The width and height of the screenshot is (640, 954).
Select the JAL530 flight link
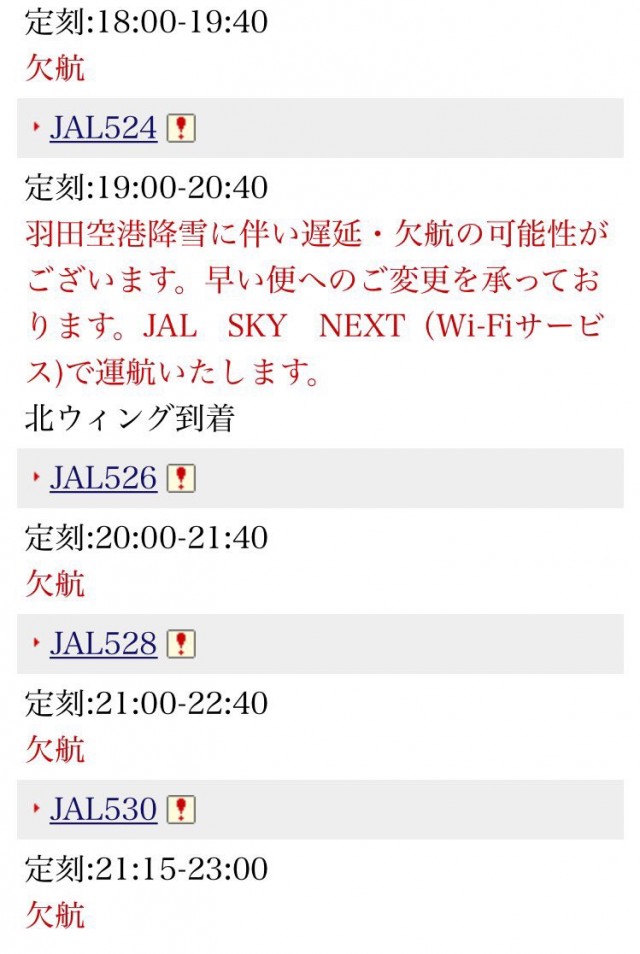click(x=103, y=809)
